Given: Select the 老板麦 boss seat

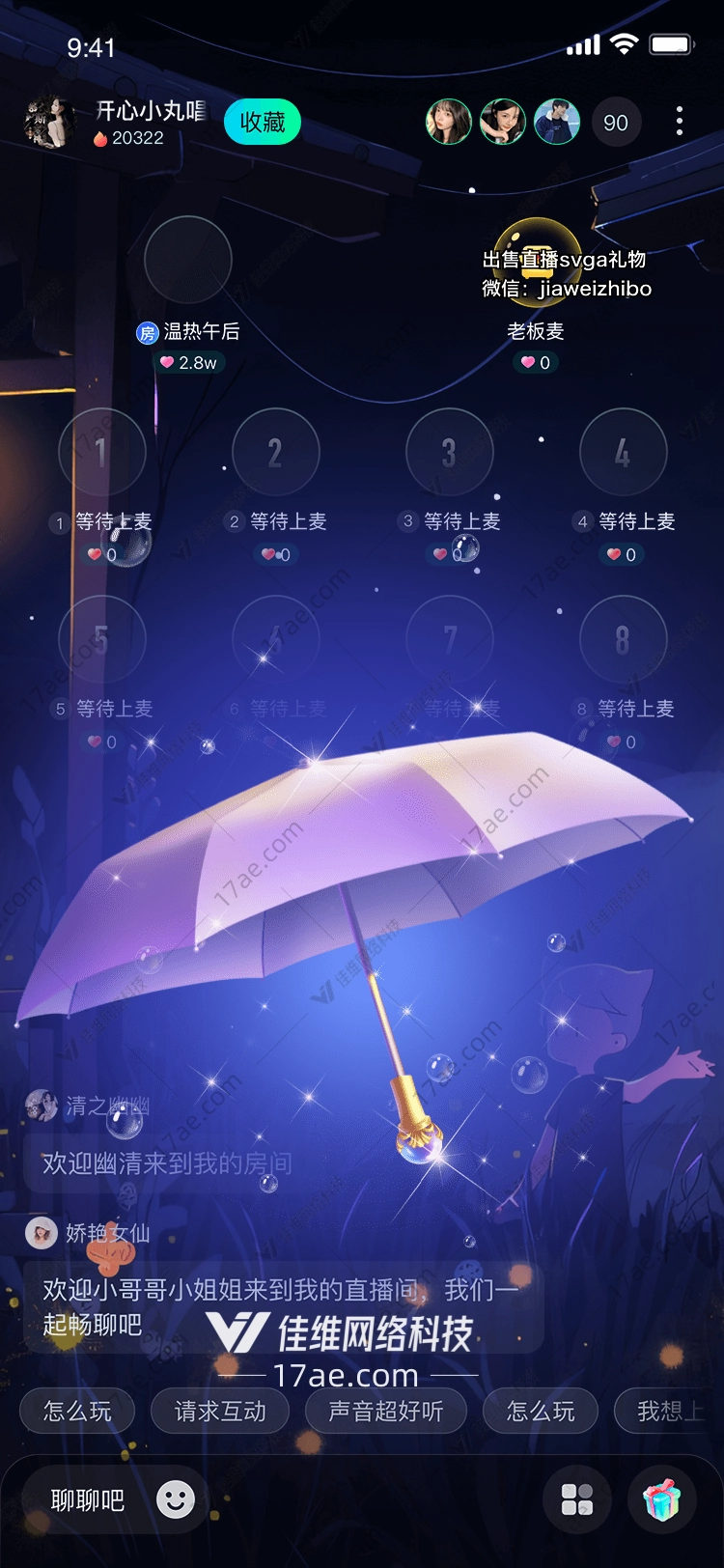Looking at the screenshot, I should pyautogui.click(x=537, y=261).
